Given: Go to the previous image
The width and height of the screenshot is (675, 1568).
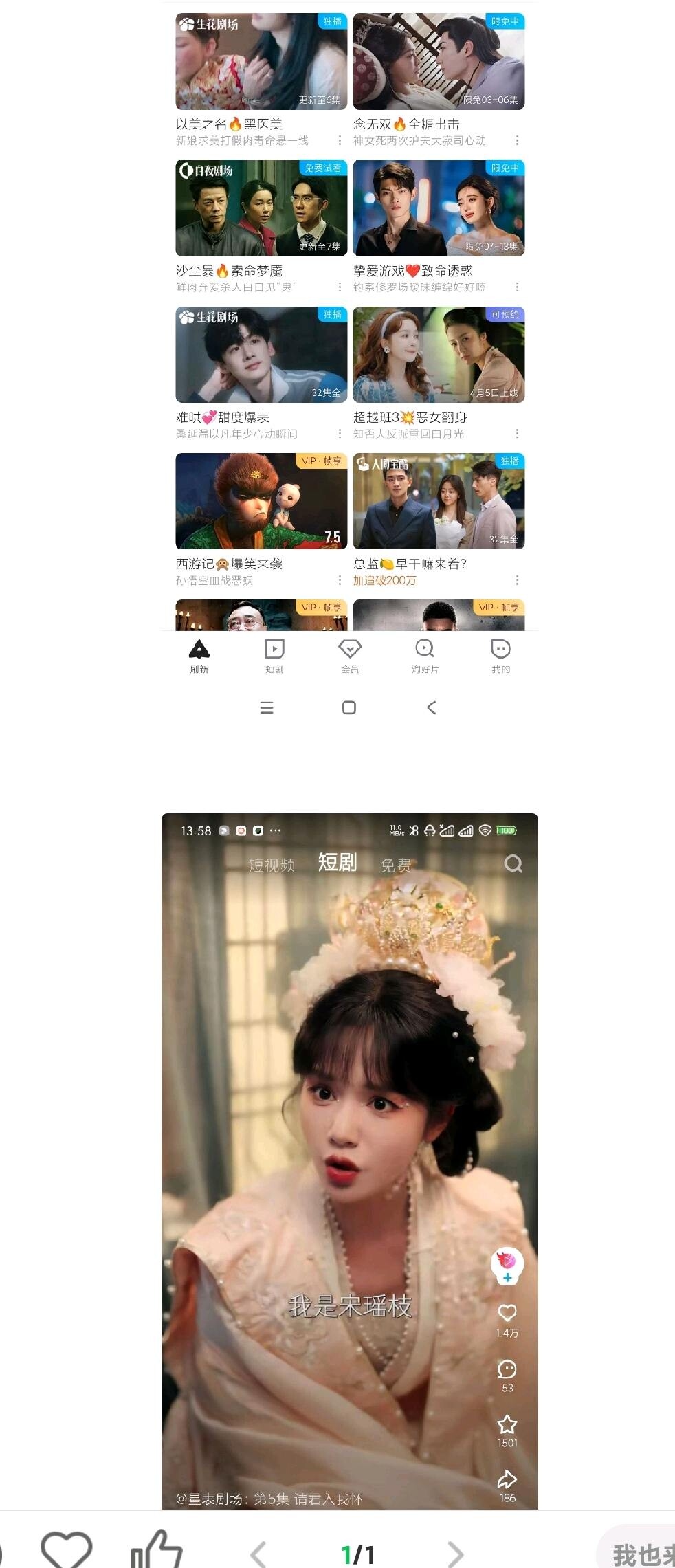Looking at the screenshot, I should coord(258,1554).
